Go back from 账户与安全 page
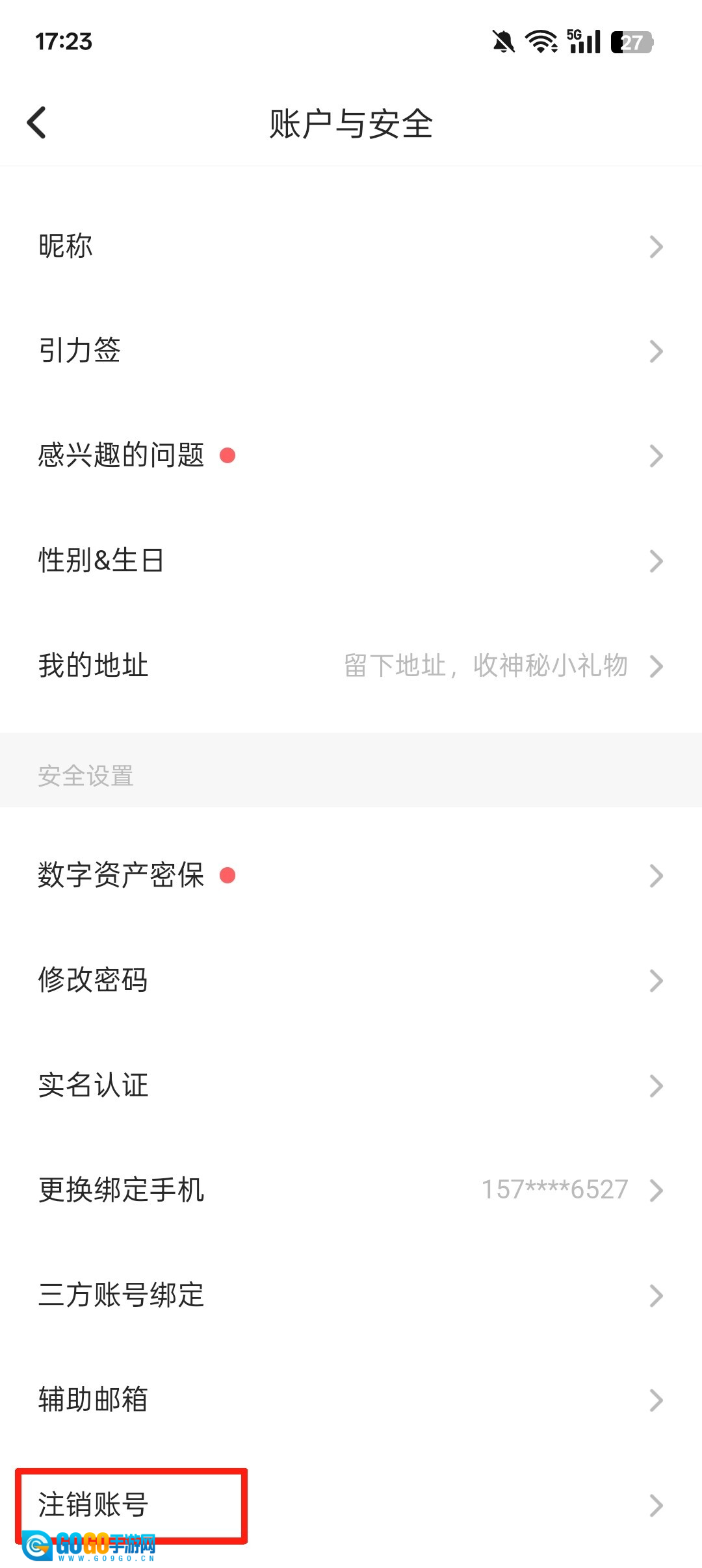 (37, 123)
